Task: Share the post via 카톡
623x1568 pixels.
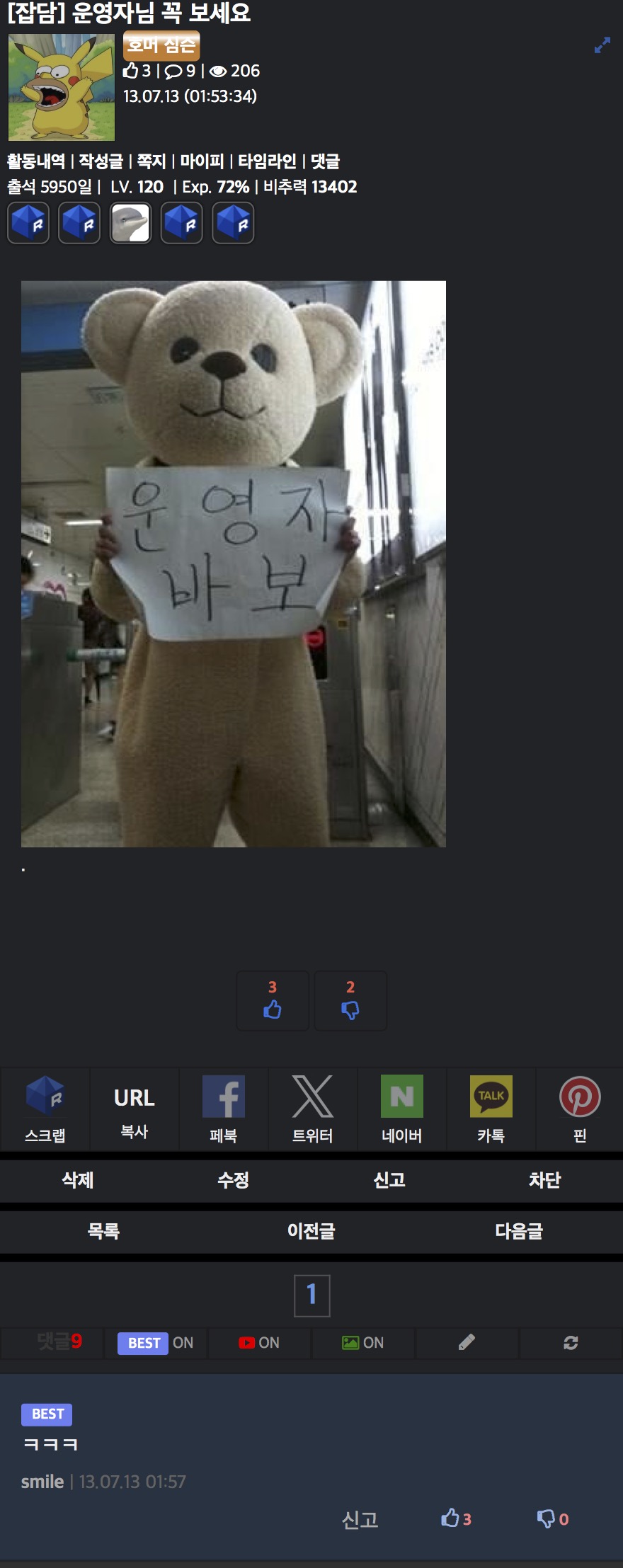Action: (491, 1109)
